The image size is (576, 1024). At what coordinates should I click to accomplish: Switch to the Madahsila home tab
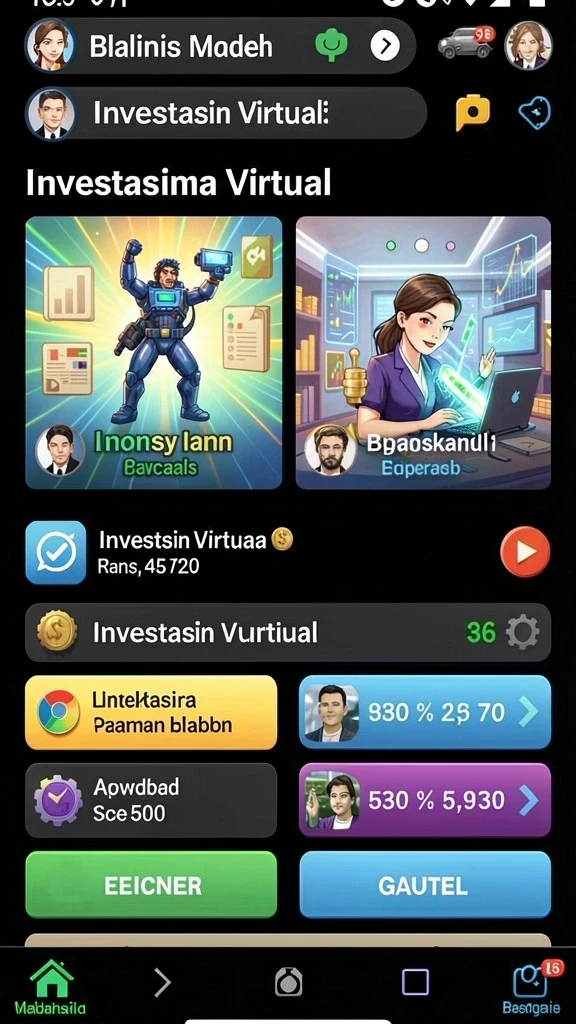[x=51, y=986]
